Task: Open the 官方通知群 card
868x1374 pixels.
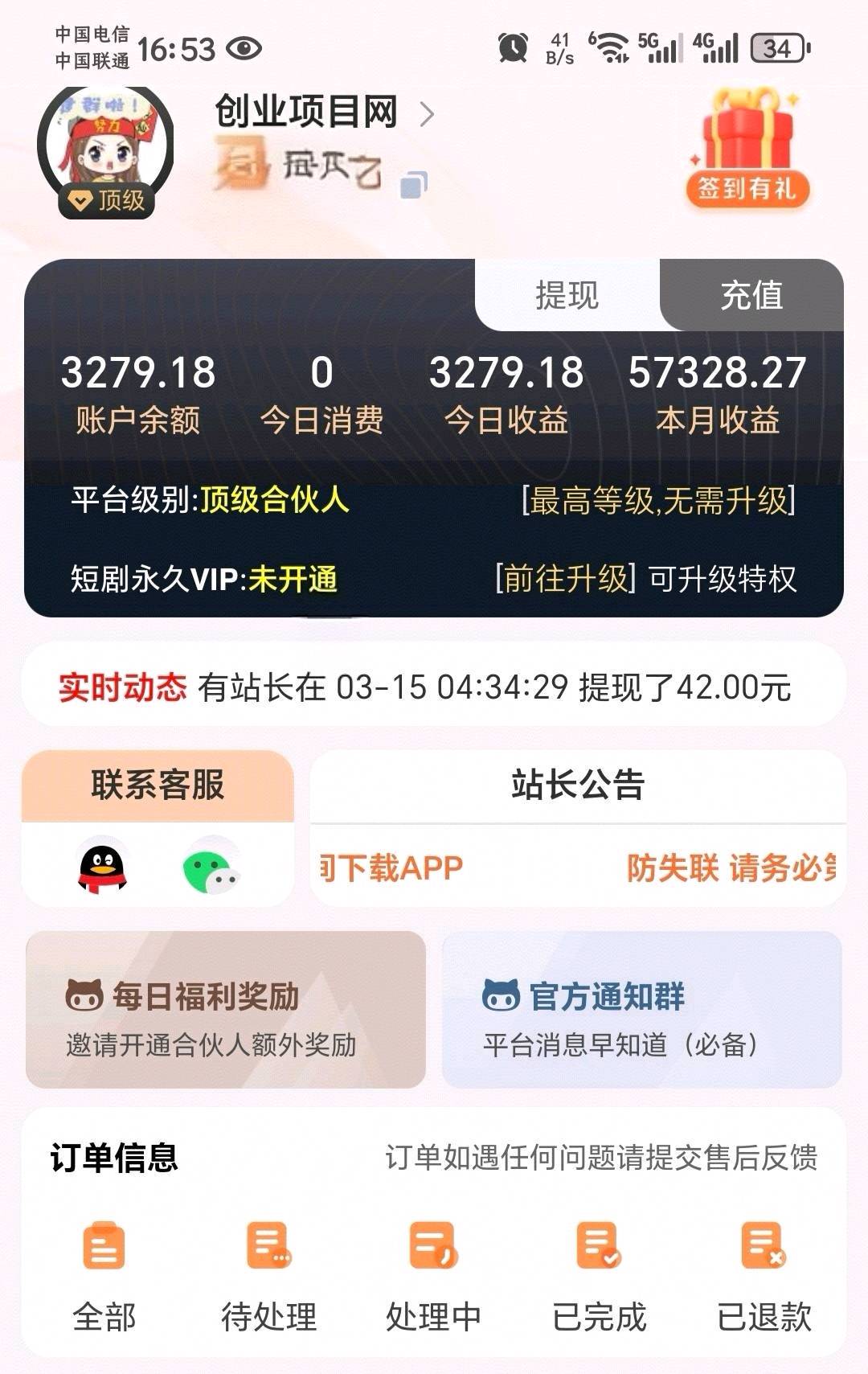Action: [641, 1010]
